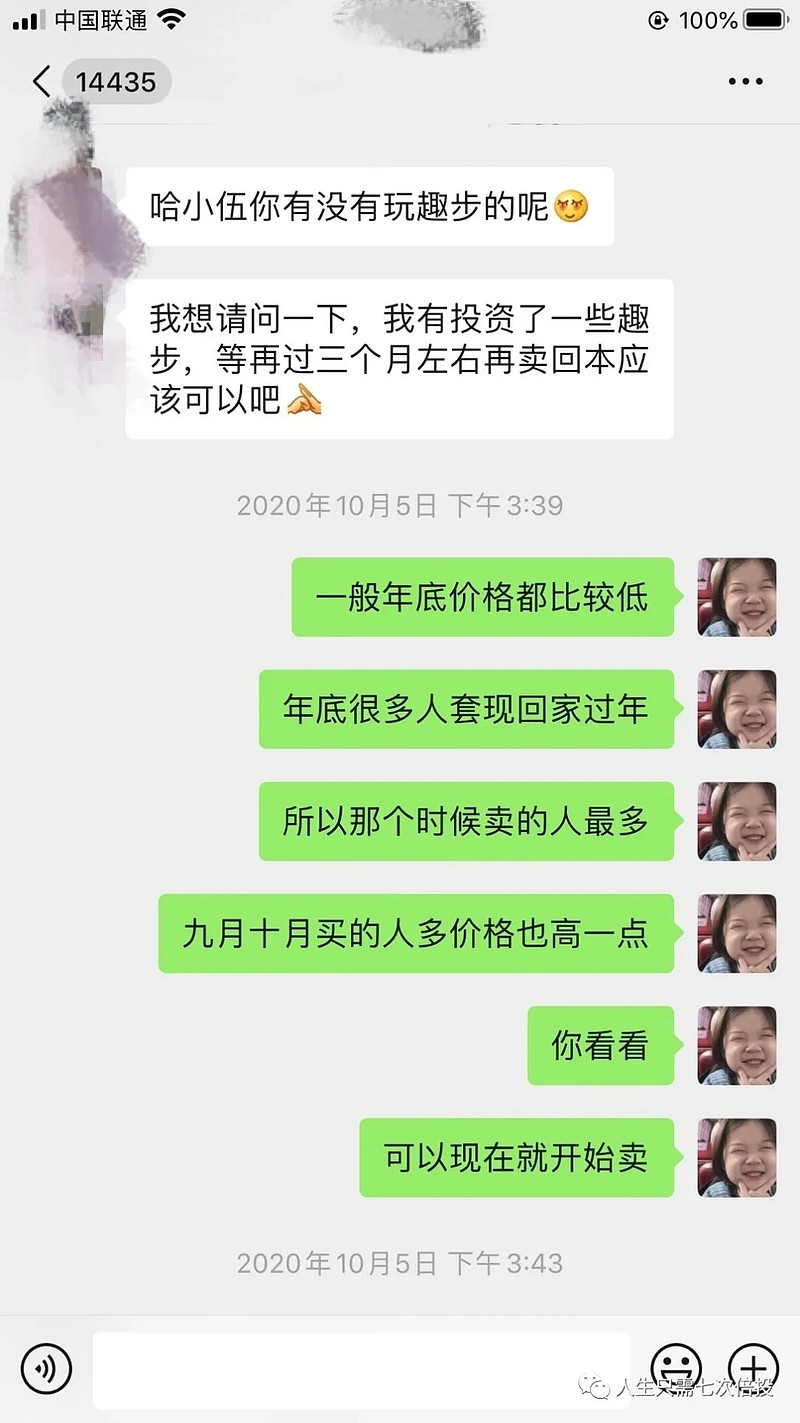This screenshot has width=800, height=1423.
Task: Switch to voice message input
Action: (46, 1366)
